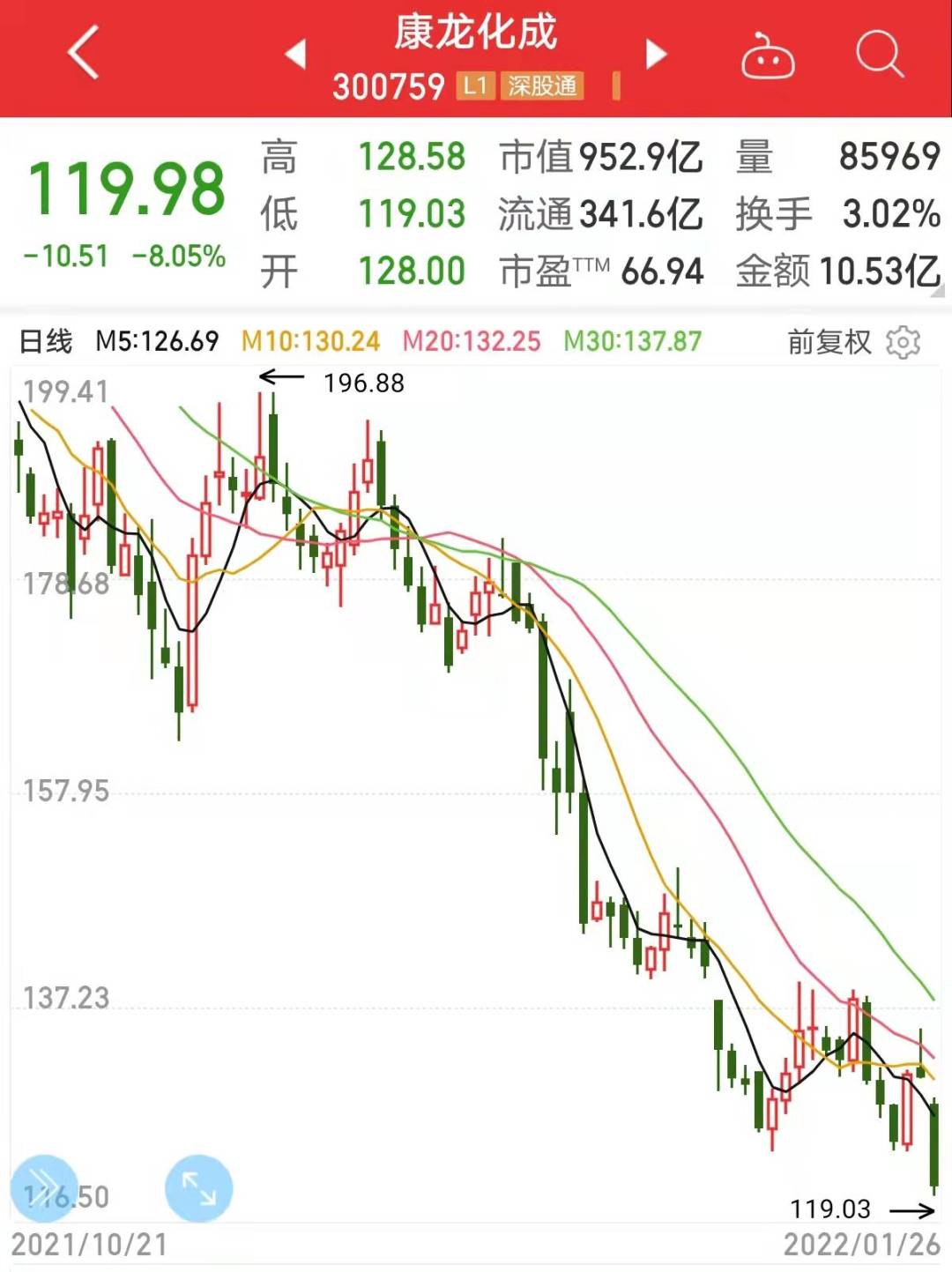Open stock search
Screen dimensions: 952x1272
[879, 55]
